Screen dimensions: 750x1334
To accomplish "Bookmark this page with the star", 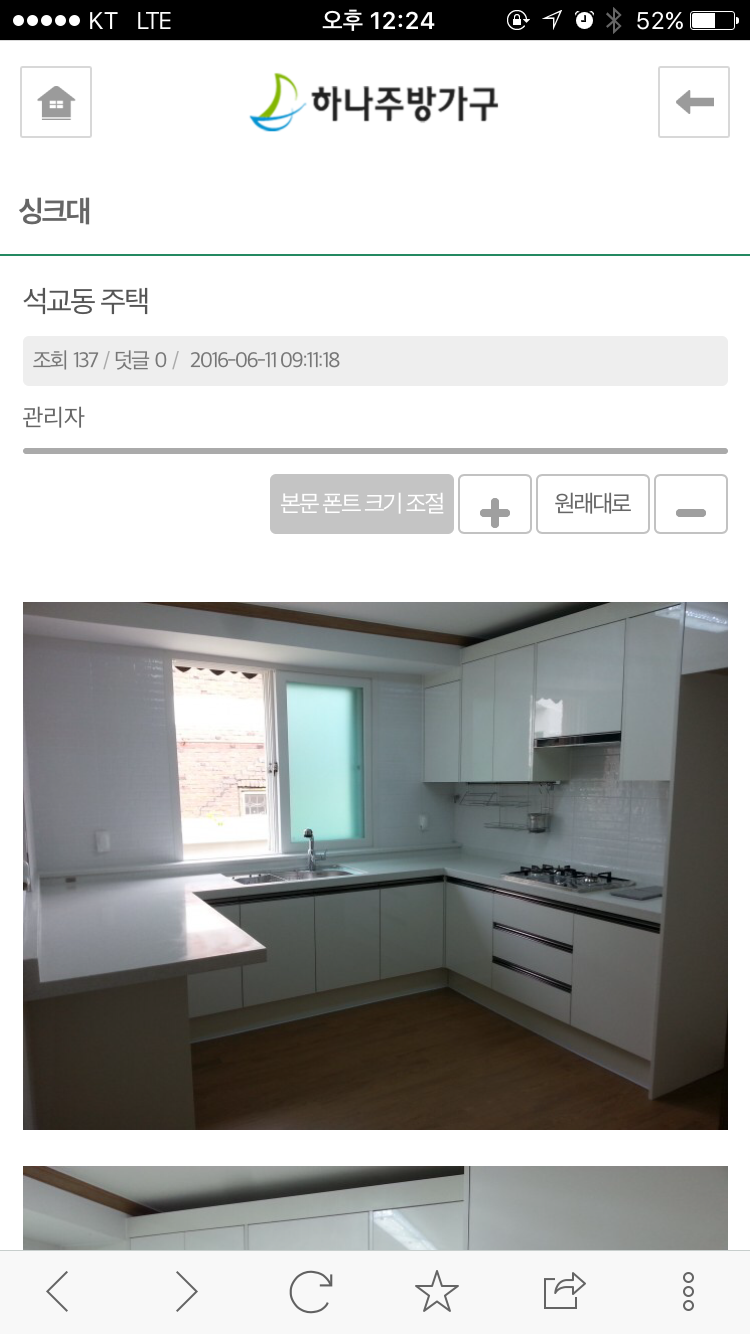I will [x=437, y=1292].
